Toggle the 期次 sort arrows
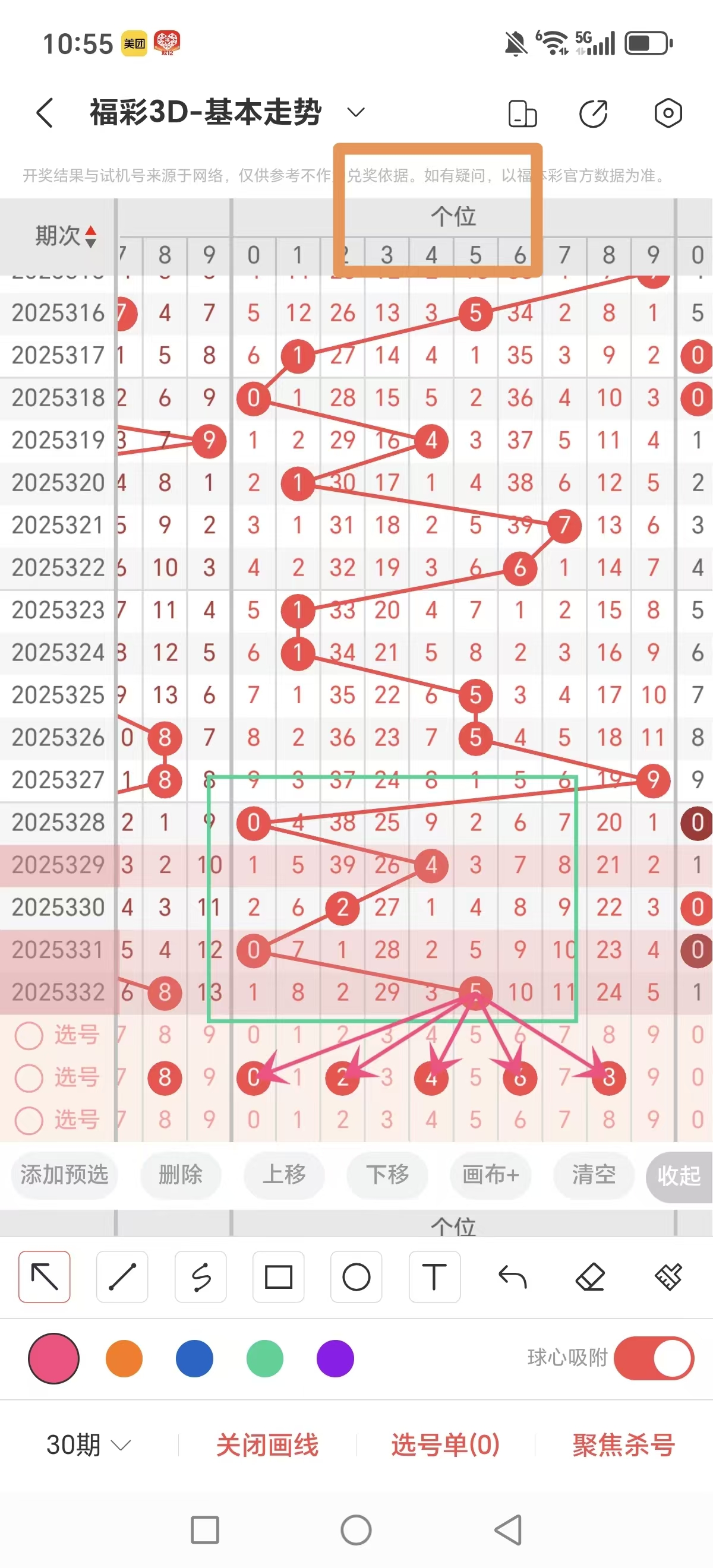The width and height of the screenshot is (713, 1568). click(91, 236)
